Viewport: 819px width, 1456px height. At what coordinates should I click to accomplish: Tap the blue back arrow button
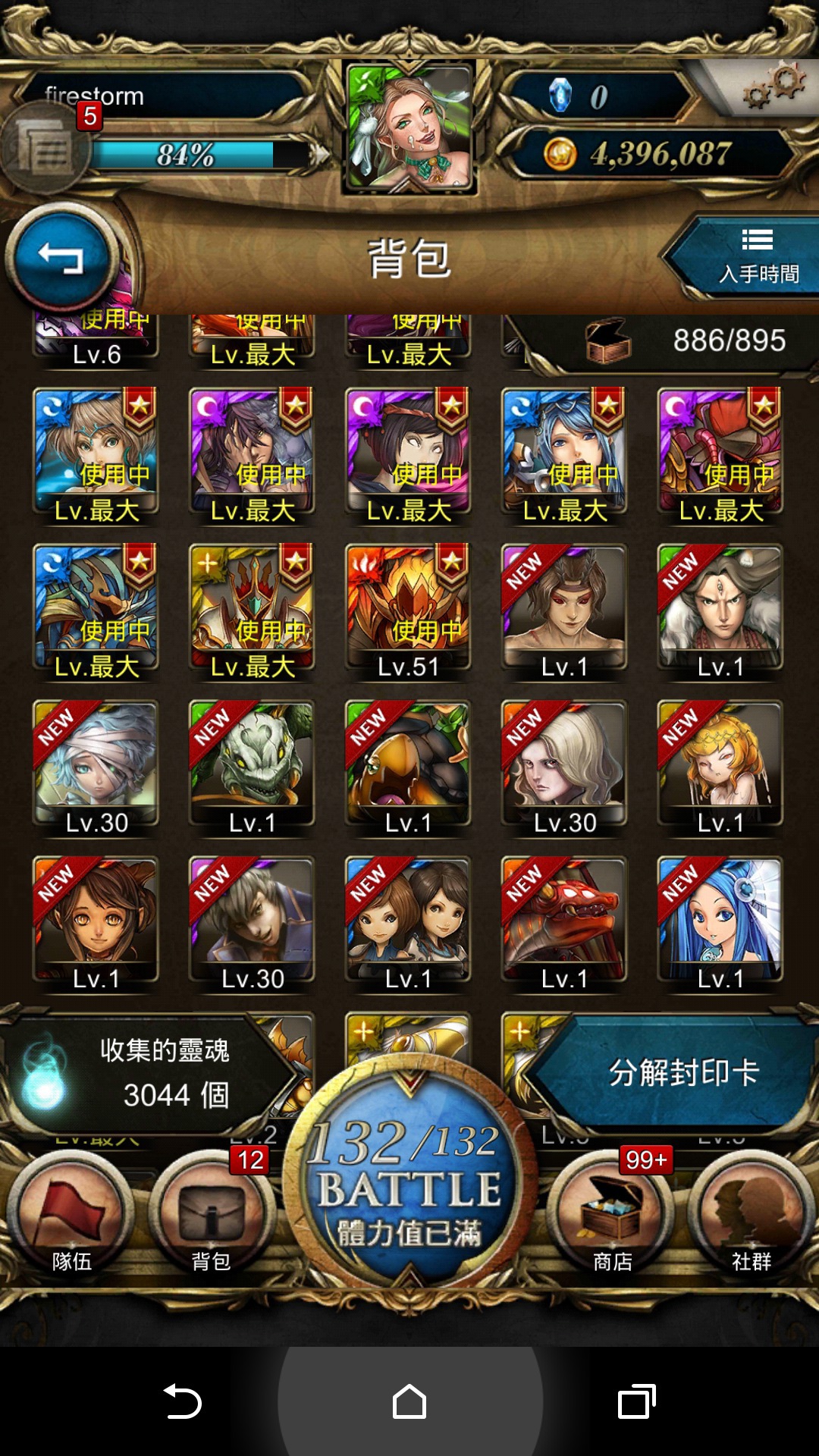(62, 258)
